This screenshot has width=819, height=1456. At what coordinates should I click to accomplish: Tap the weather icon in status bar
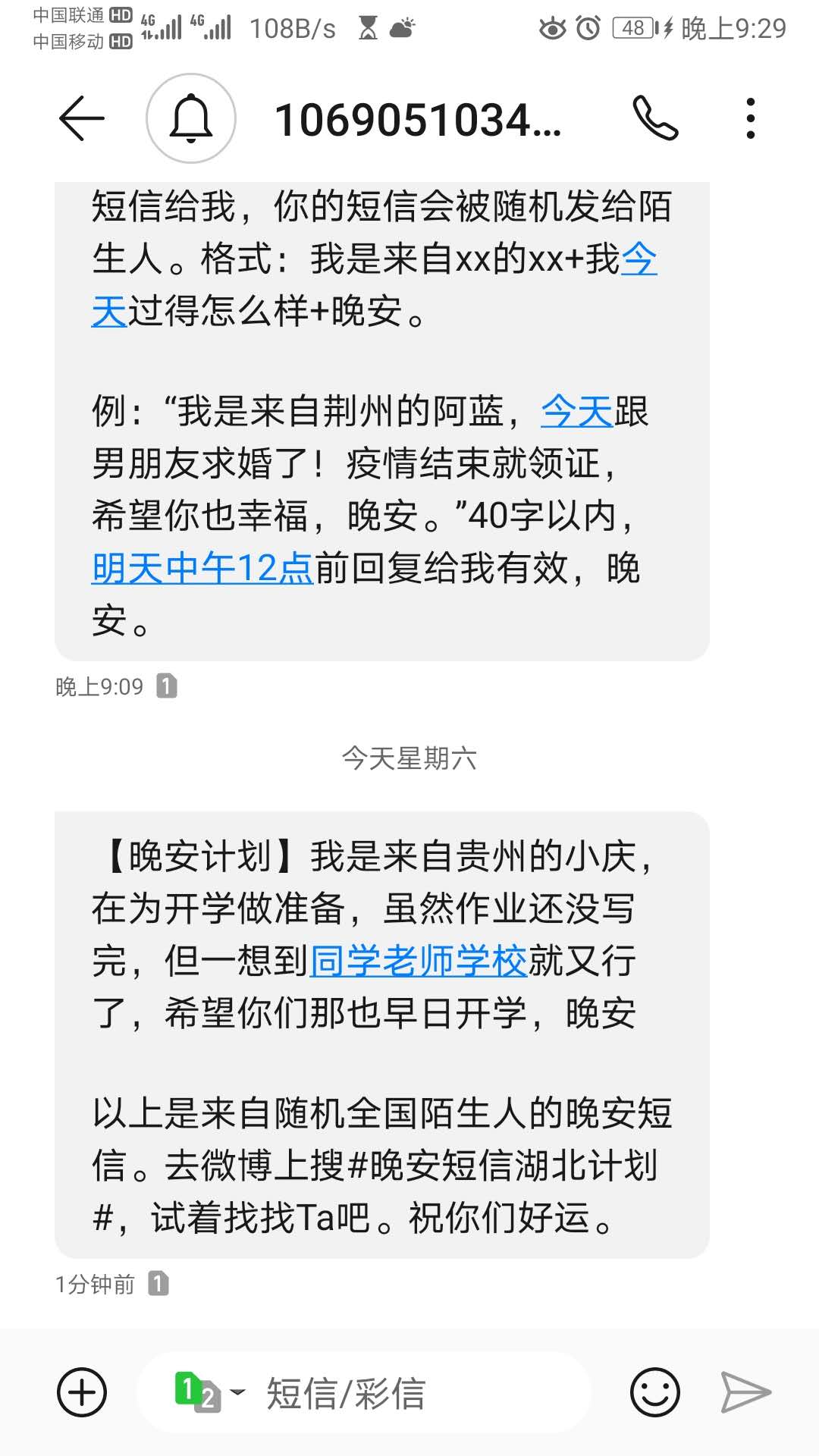coord(403,25)
